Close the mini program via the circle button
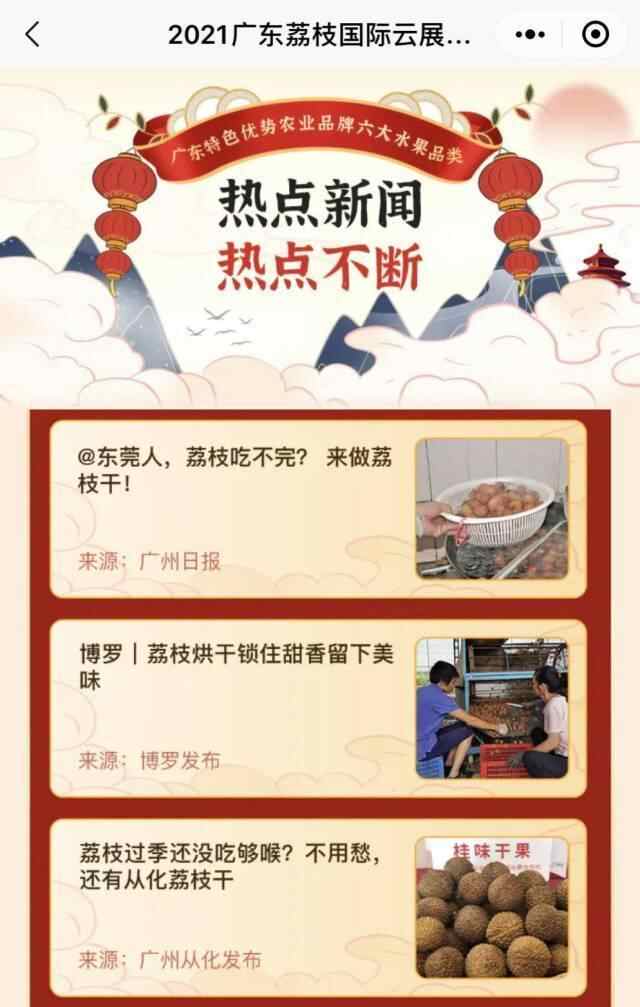 [595, 35]
